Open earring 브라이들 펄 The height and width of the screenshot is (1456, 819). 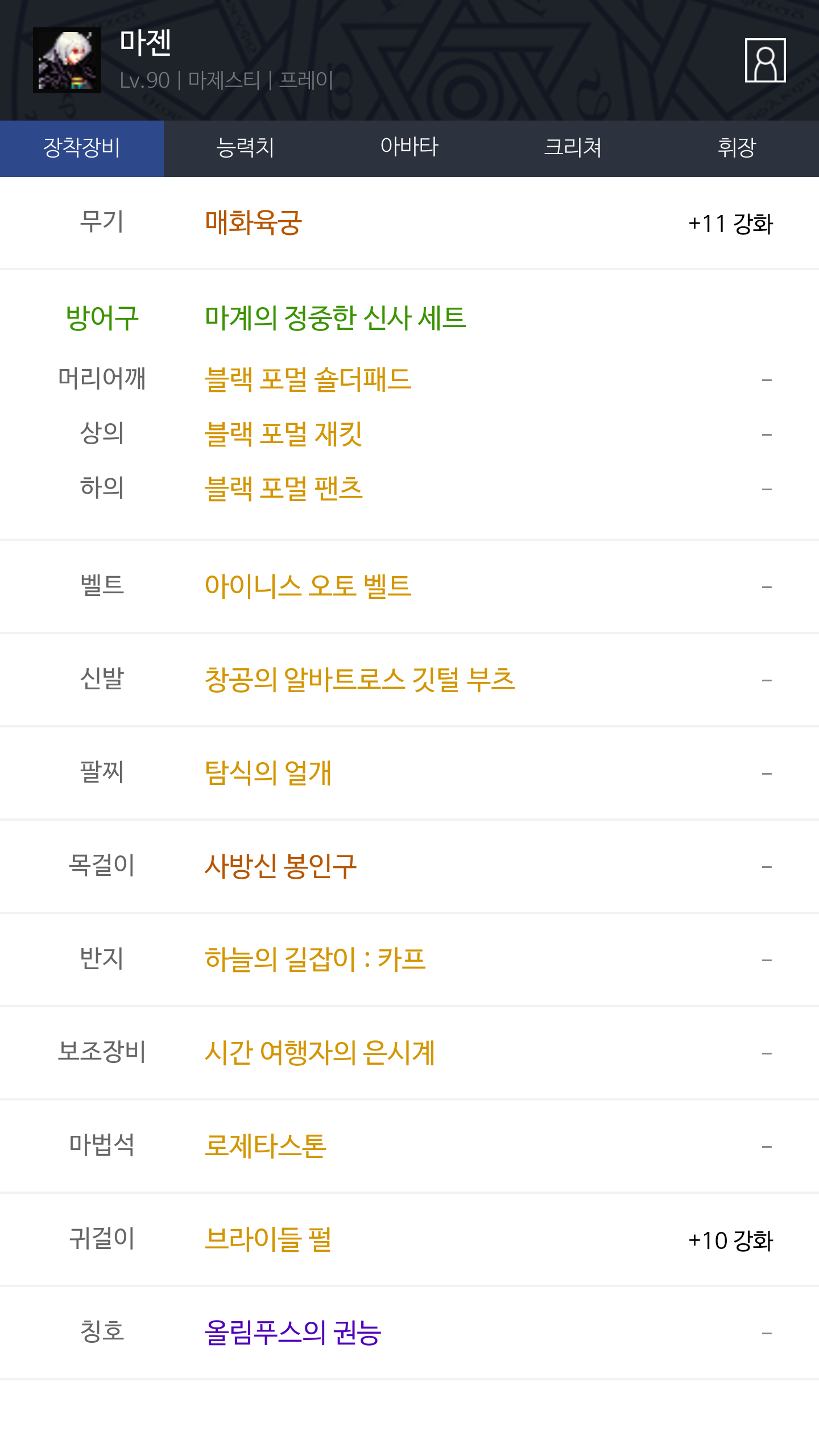point(268,1239)
